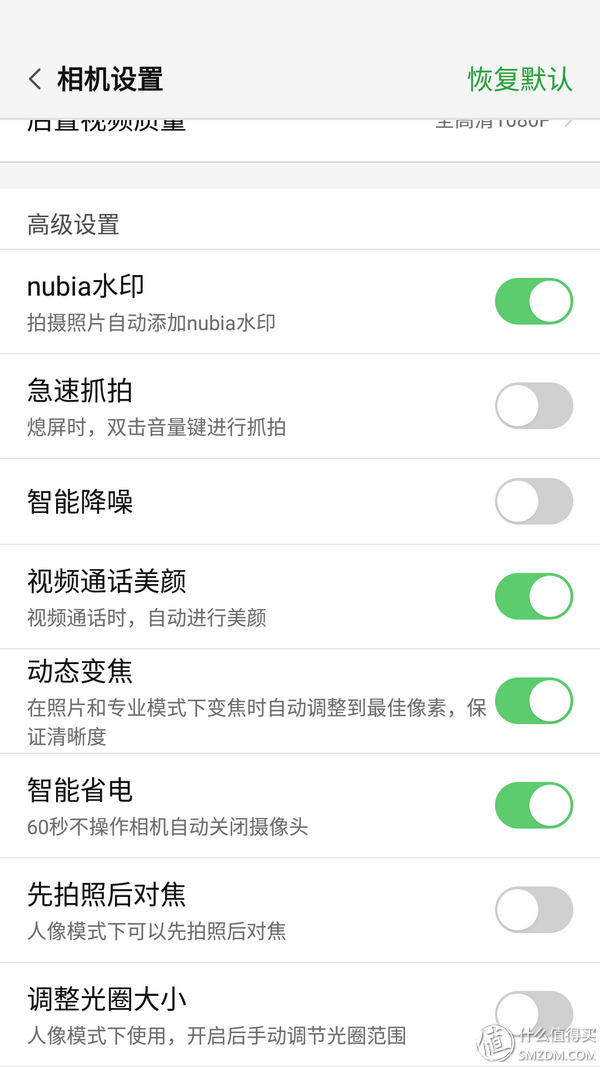
Task: Disable 视频通话美颜
Action: [534, 596]
